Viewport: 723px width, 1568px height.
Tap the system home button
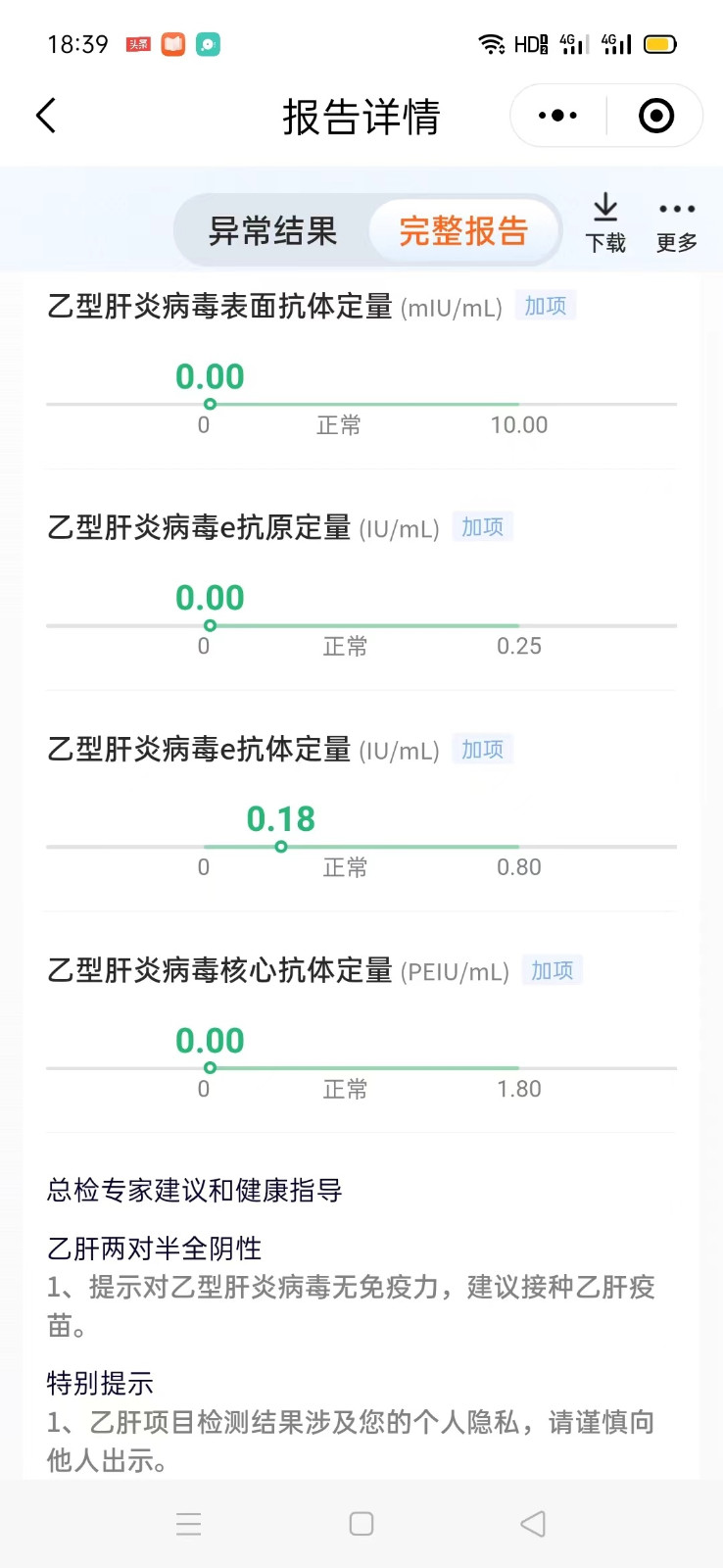click(361, 1524)
